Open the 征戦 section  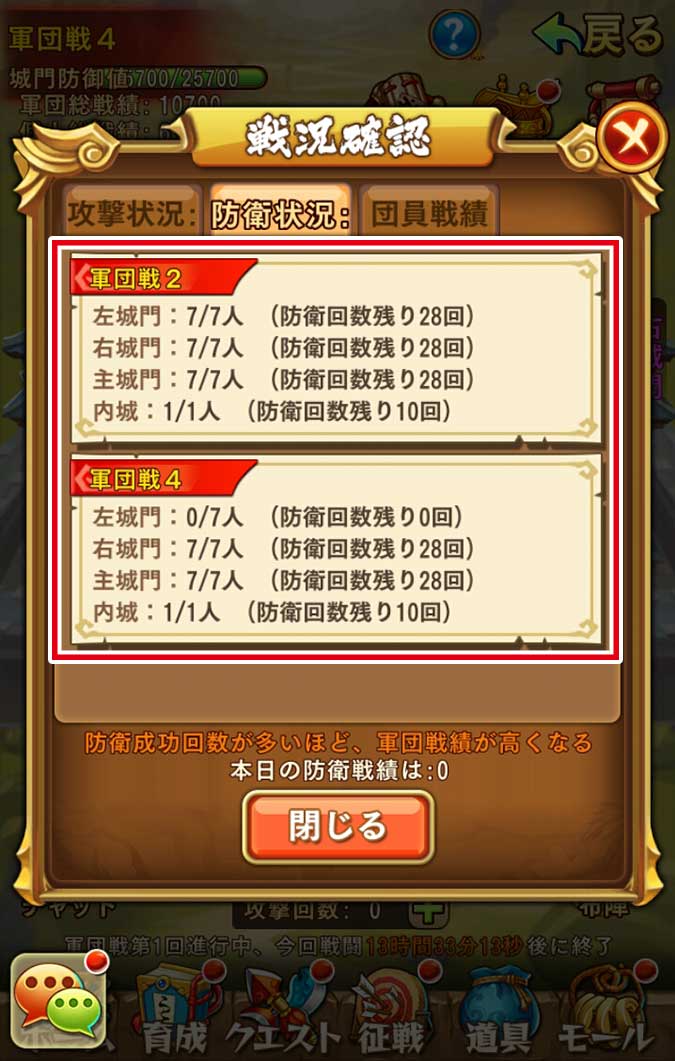(392, 1010)
